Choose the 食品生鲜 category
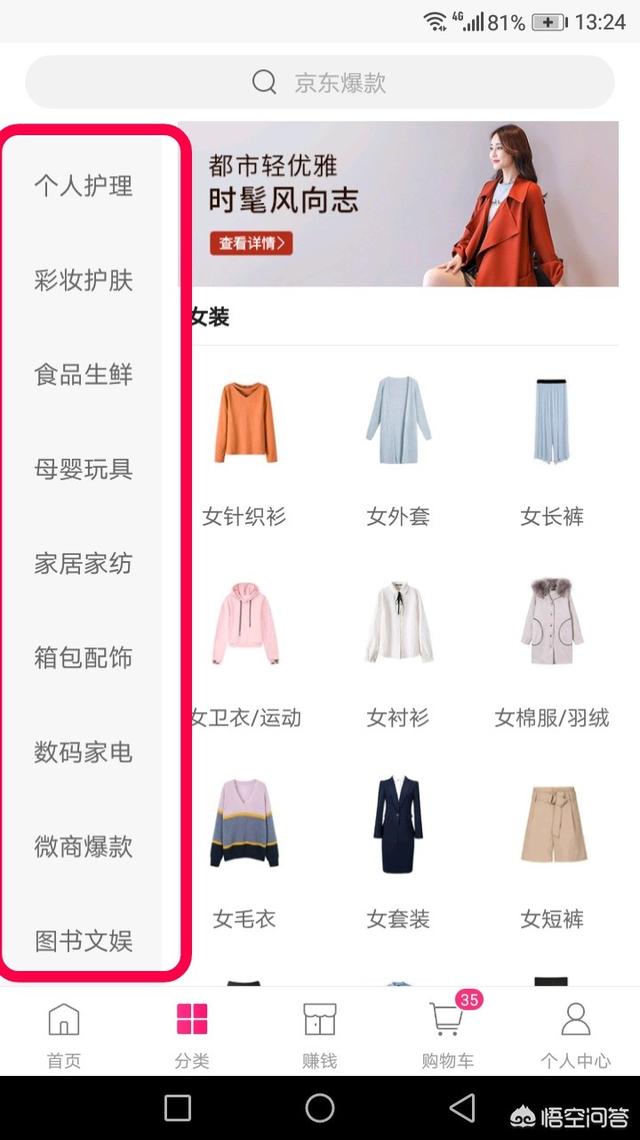The image size is (640, 1140). pos(84,375)
